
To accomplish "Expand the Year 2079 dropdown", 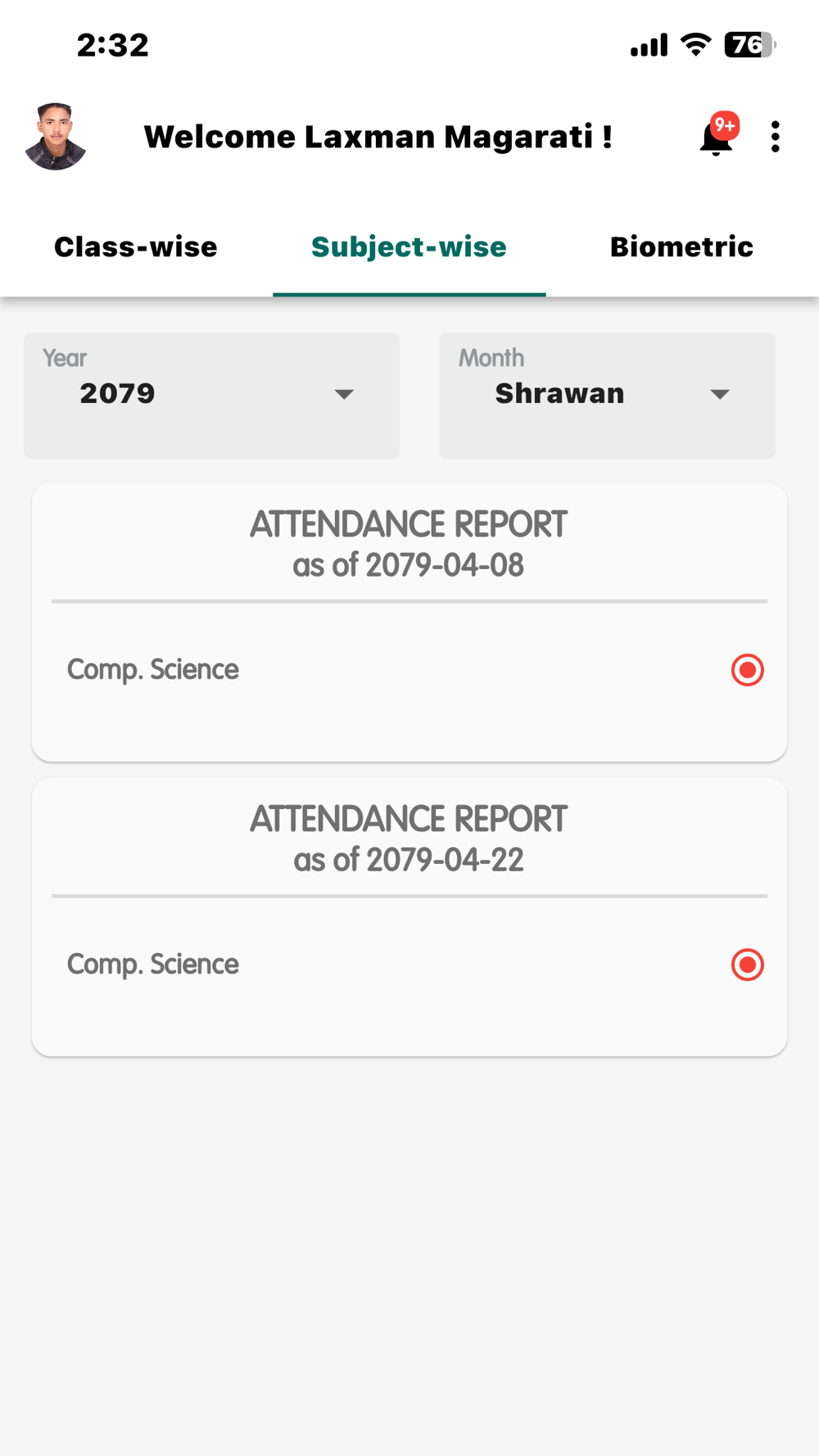I will 211,395.
